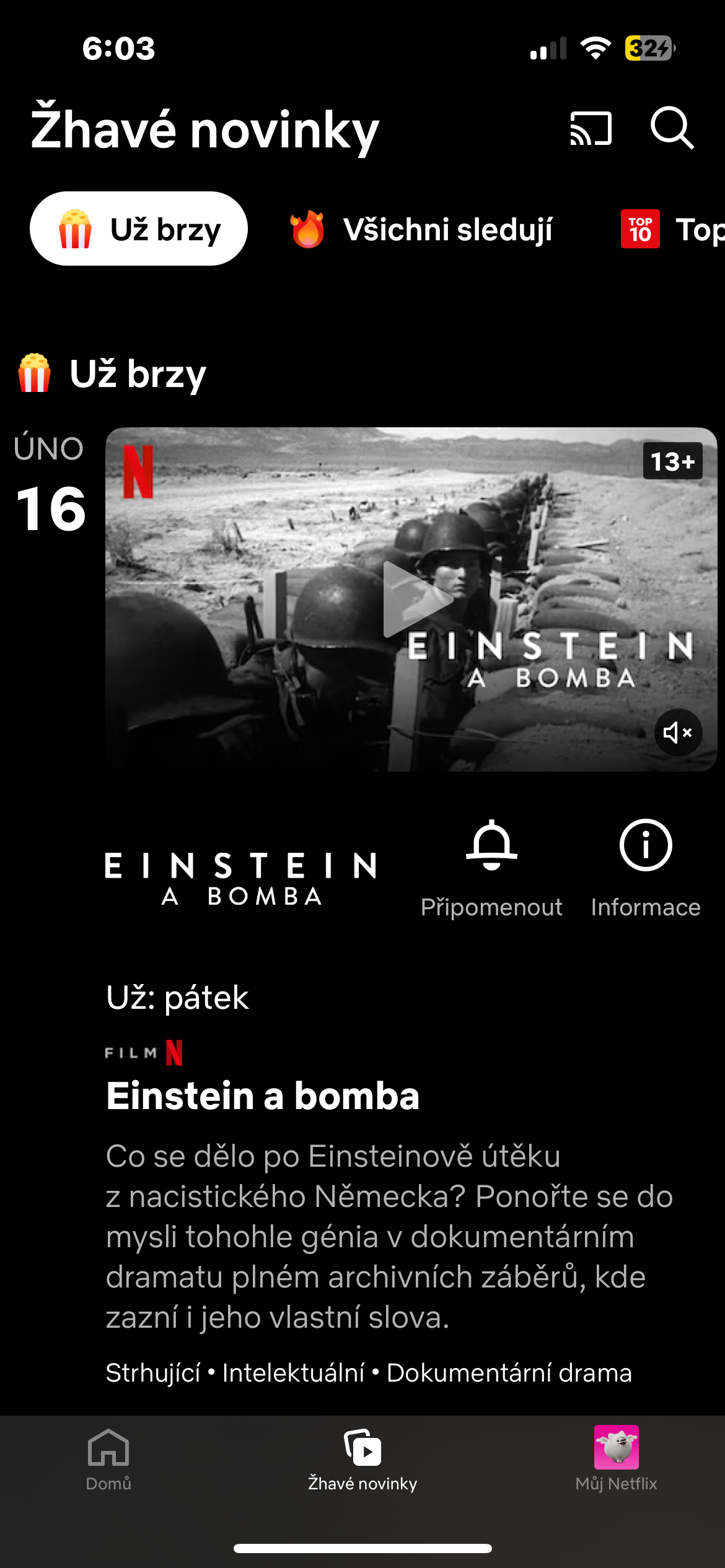This screenshot has height=1568, width=725.
Task: Open the Můj Netflix profile tab
Action: [x=616, y=1458]
